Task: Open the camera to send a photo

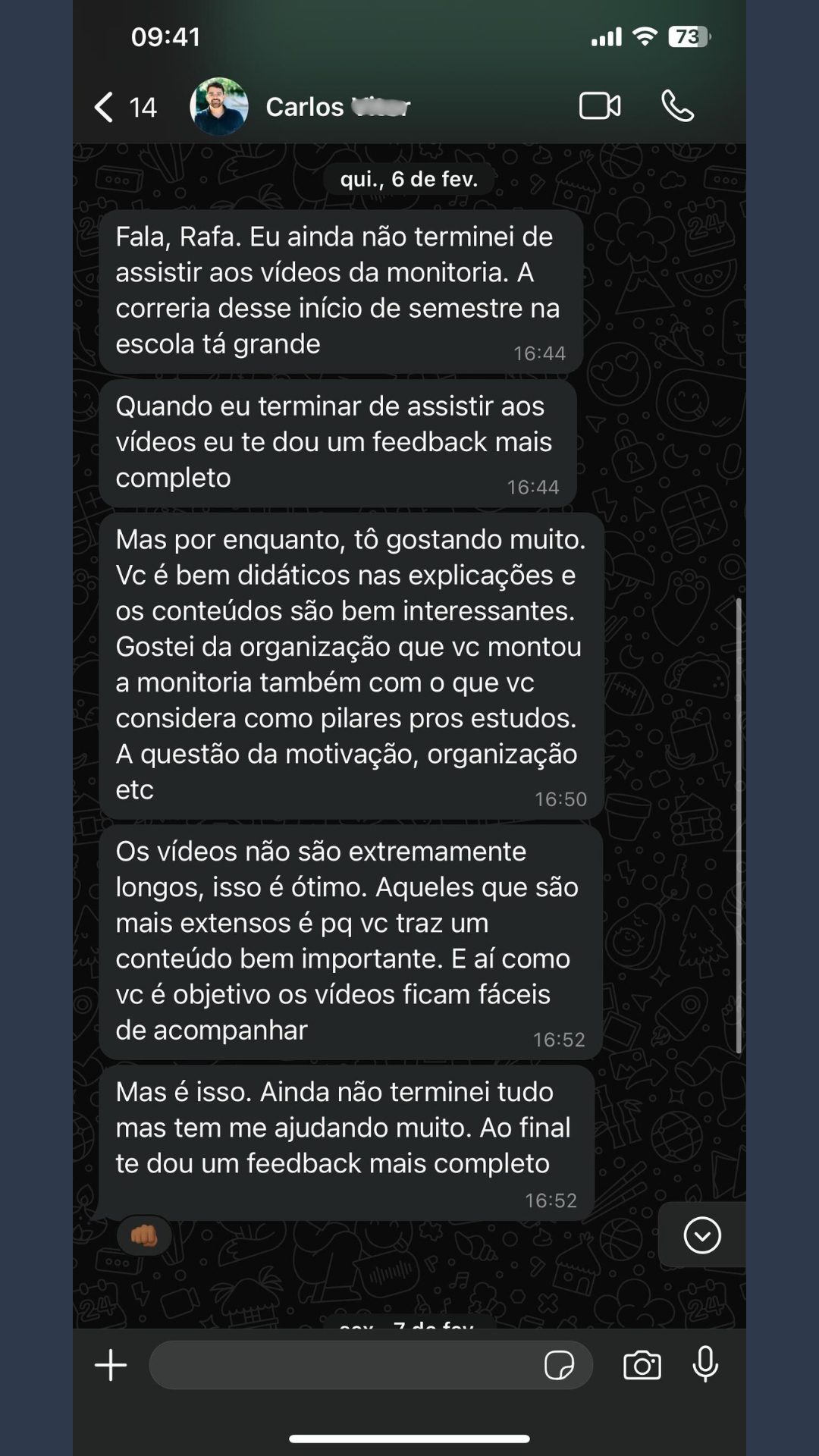Action: (642, 1365)
